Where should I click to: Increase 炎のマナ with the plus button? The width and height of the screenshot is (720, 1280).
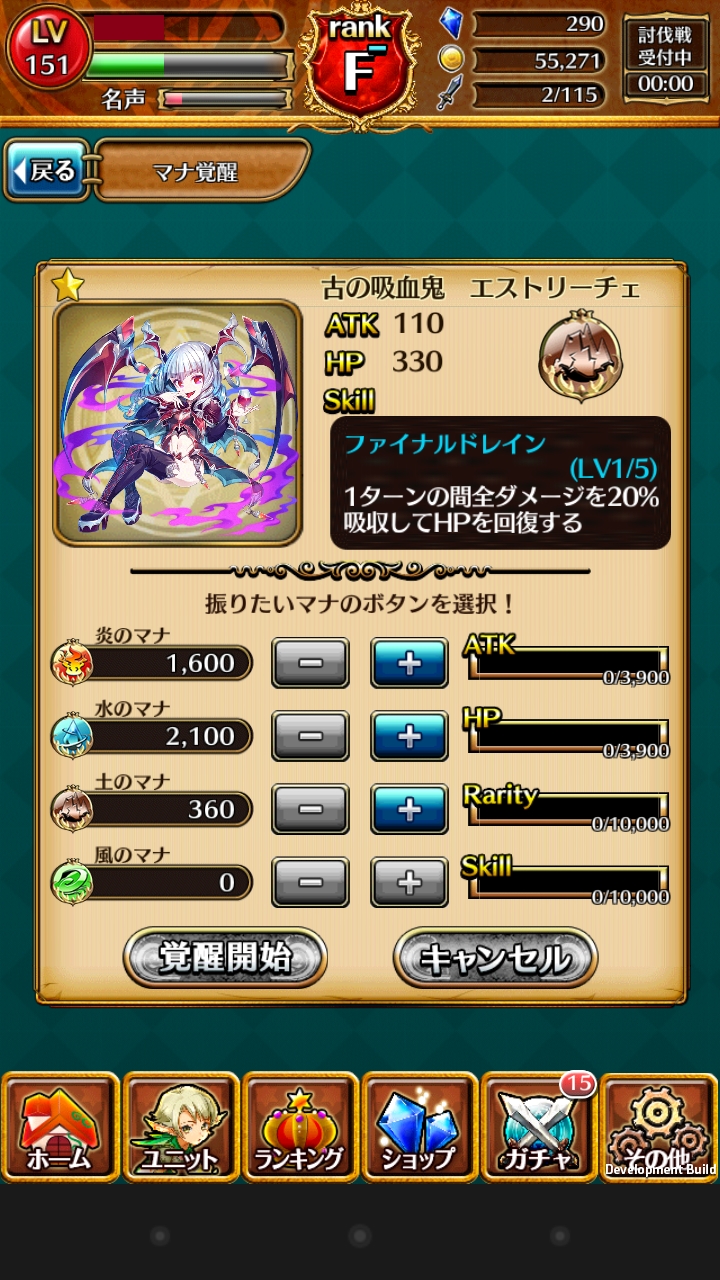tap(409, 663)
